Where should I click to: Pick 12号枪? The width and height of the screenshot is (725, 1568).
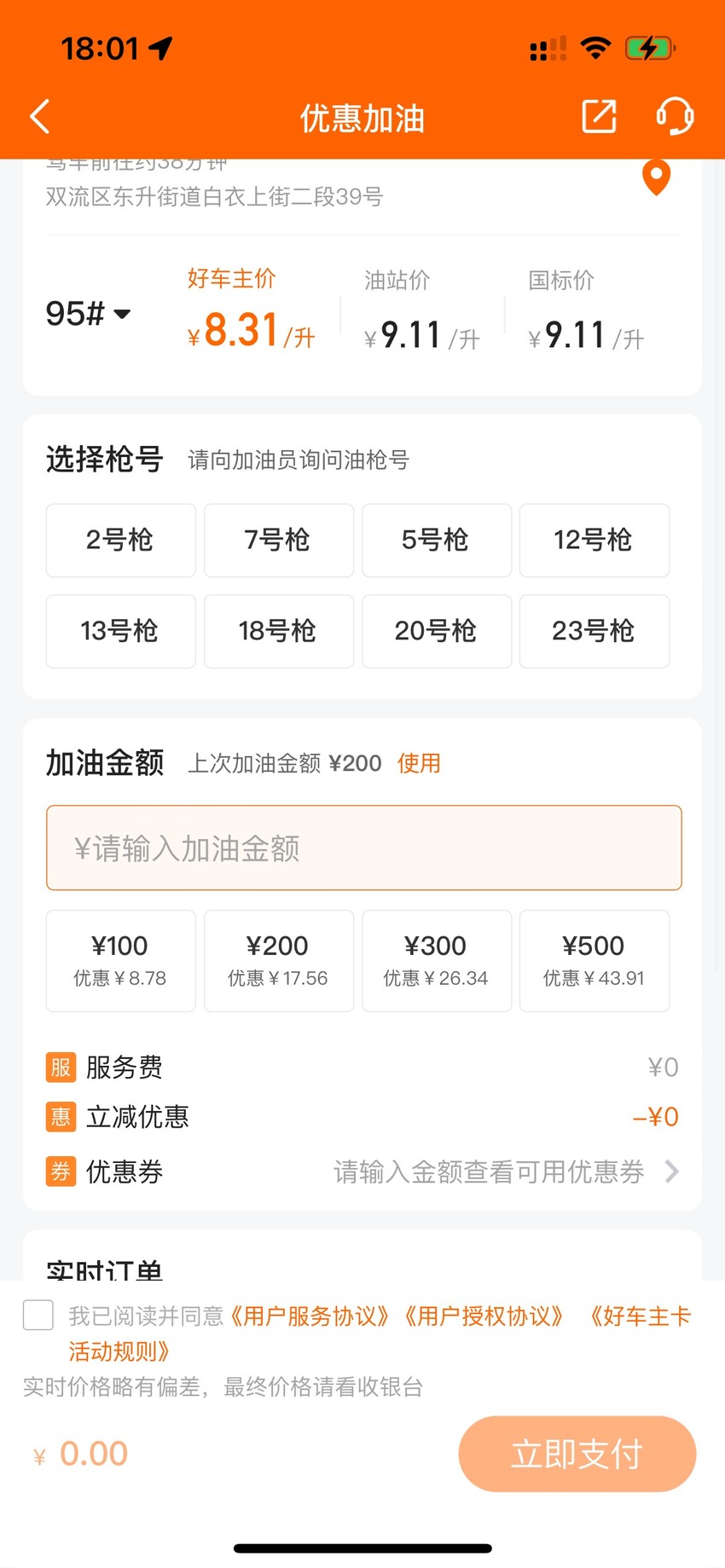(x=594, y=540)
